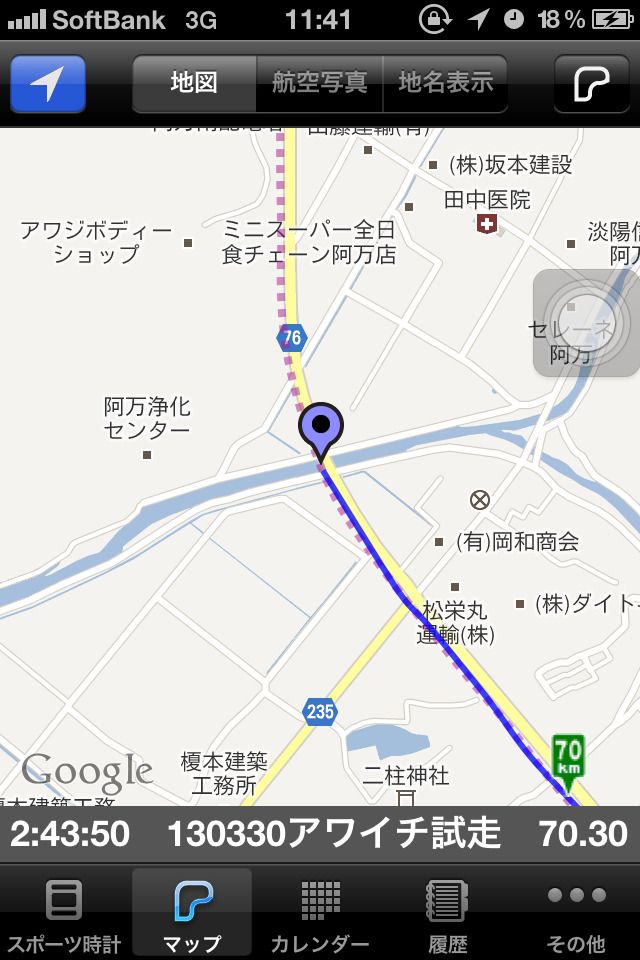
Task: Tap the route icon in top bar
Action: point(592,84)
